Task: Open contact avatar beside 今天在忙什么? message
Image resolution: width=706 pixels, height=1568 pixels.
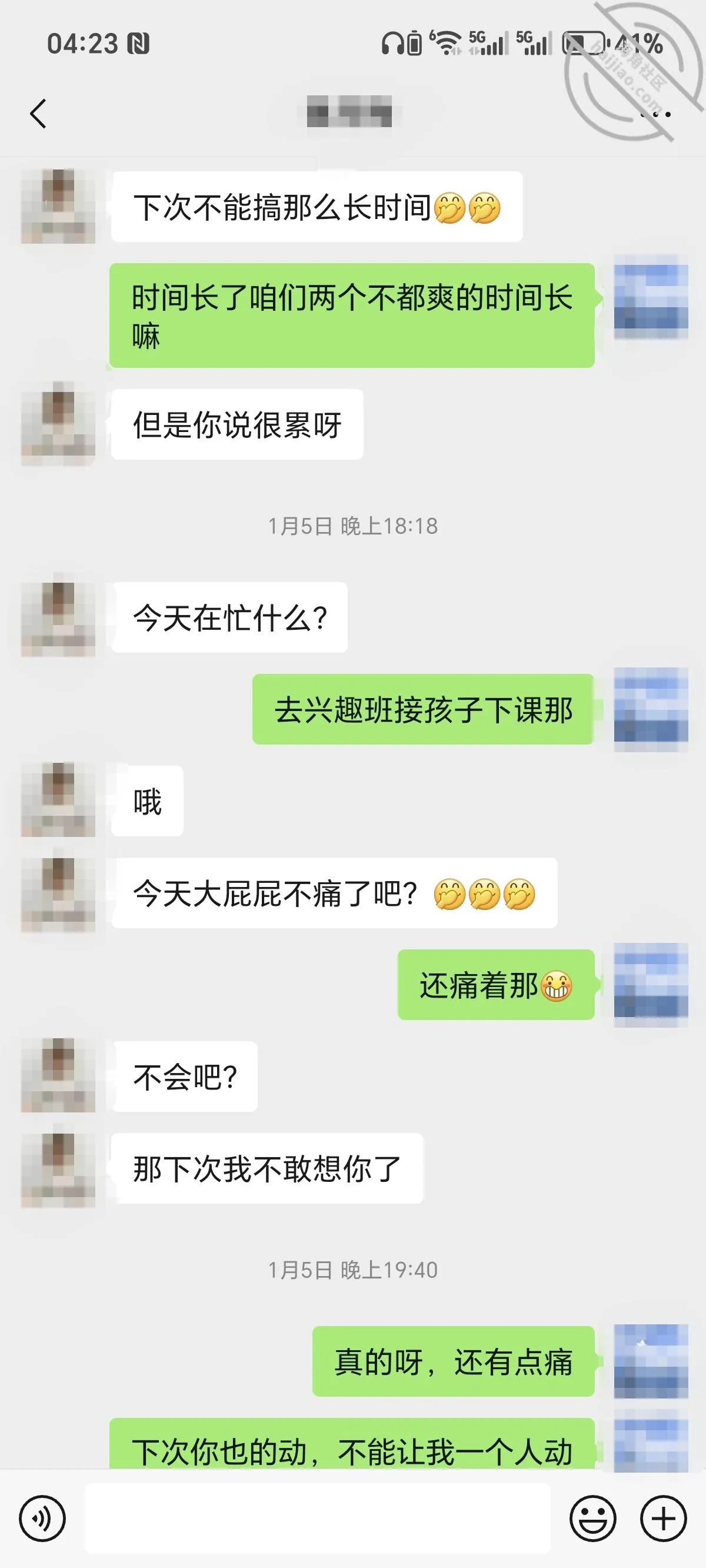Action: pyautogui.click(x=58, y=619)
